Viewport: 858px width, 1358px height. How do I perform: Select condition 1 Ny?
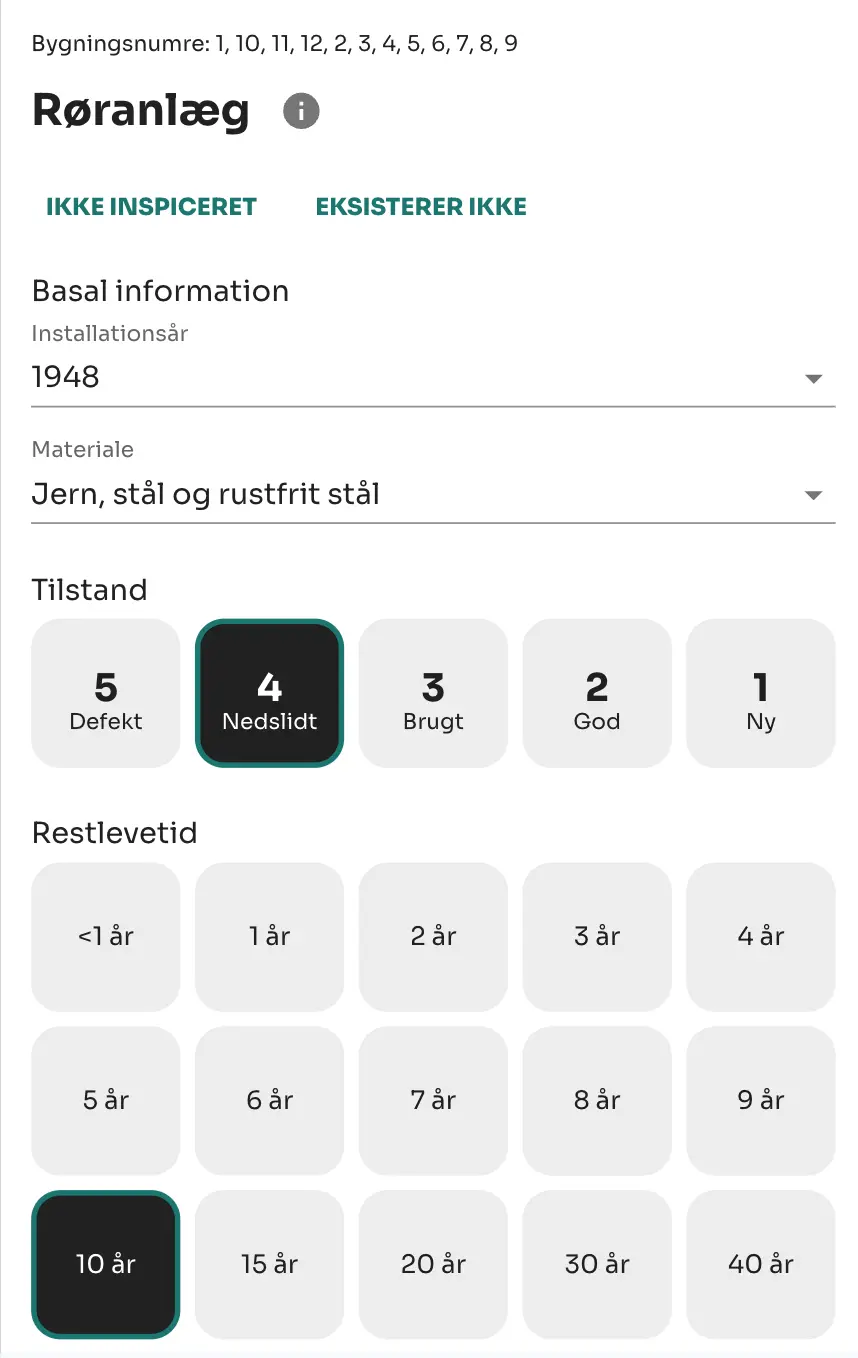point(760,694)
